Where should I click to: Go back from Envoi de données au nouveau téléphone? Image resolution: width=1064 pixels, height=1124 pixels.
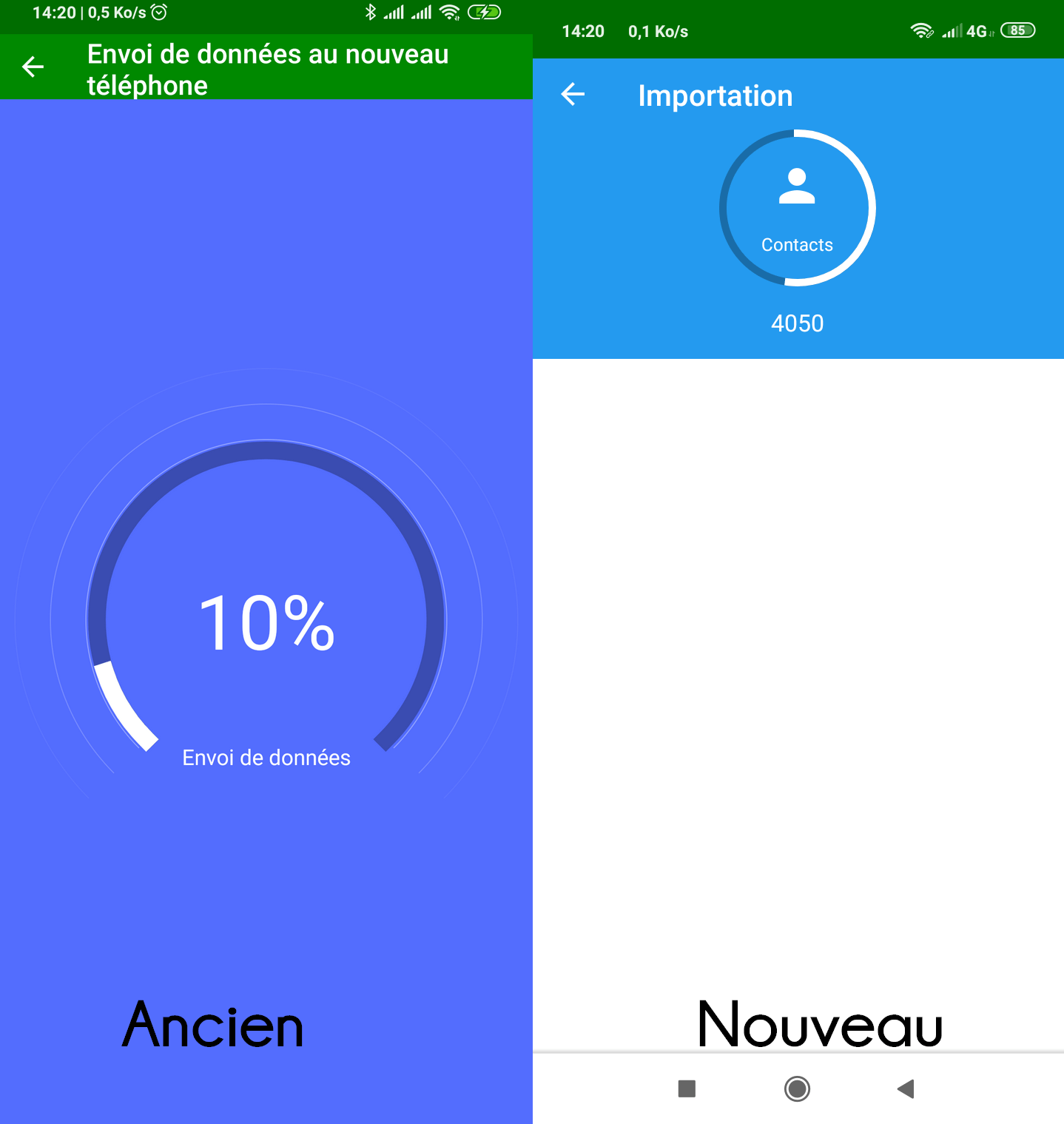click(32, 66)
